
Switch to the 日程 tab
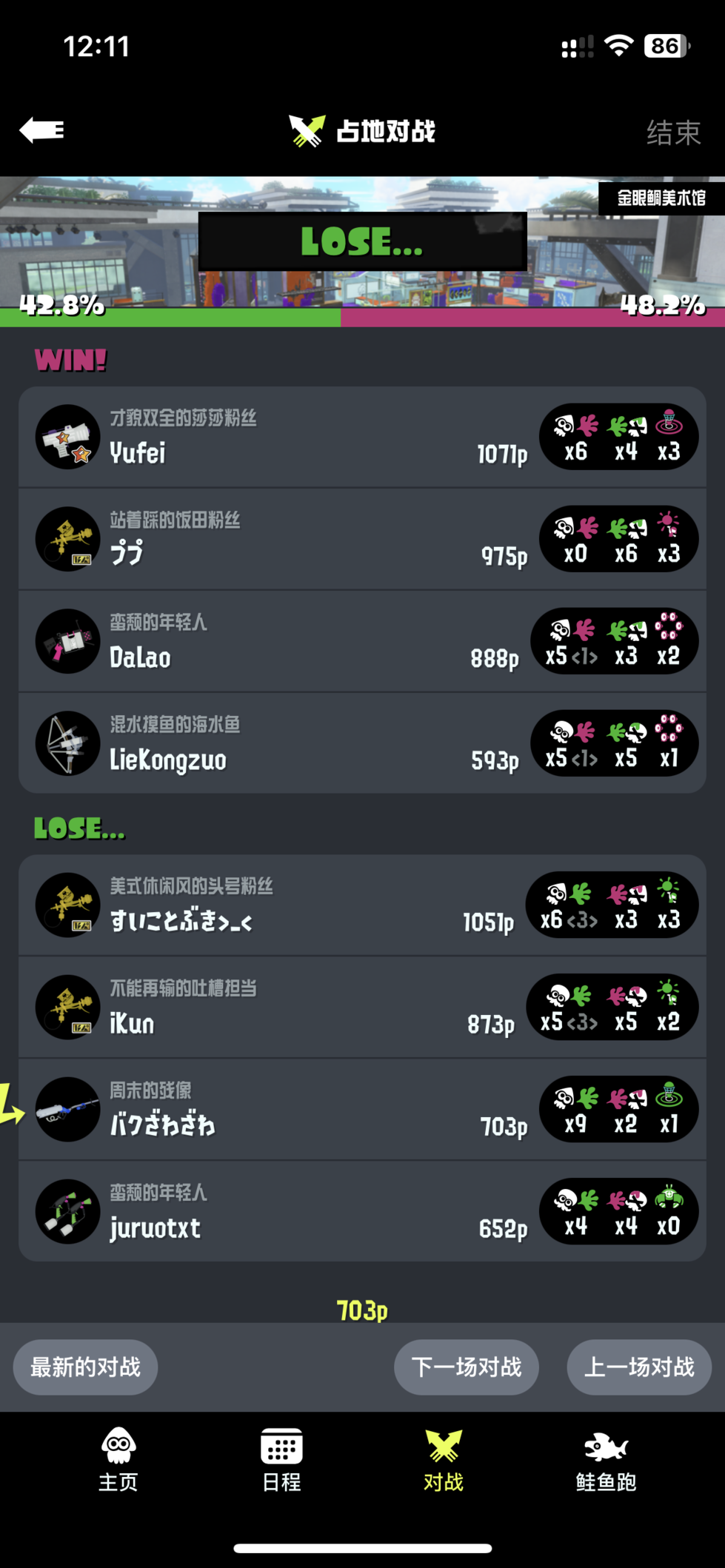(281, 1458)
